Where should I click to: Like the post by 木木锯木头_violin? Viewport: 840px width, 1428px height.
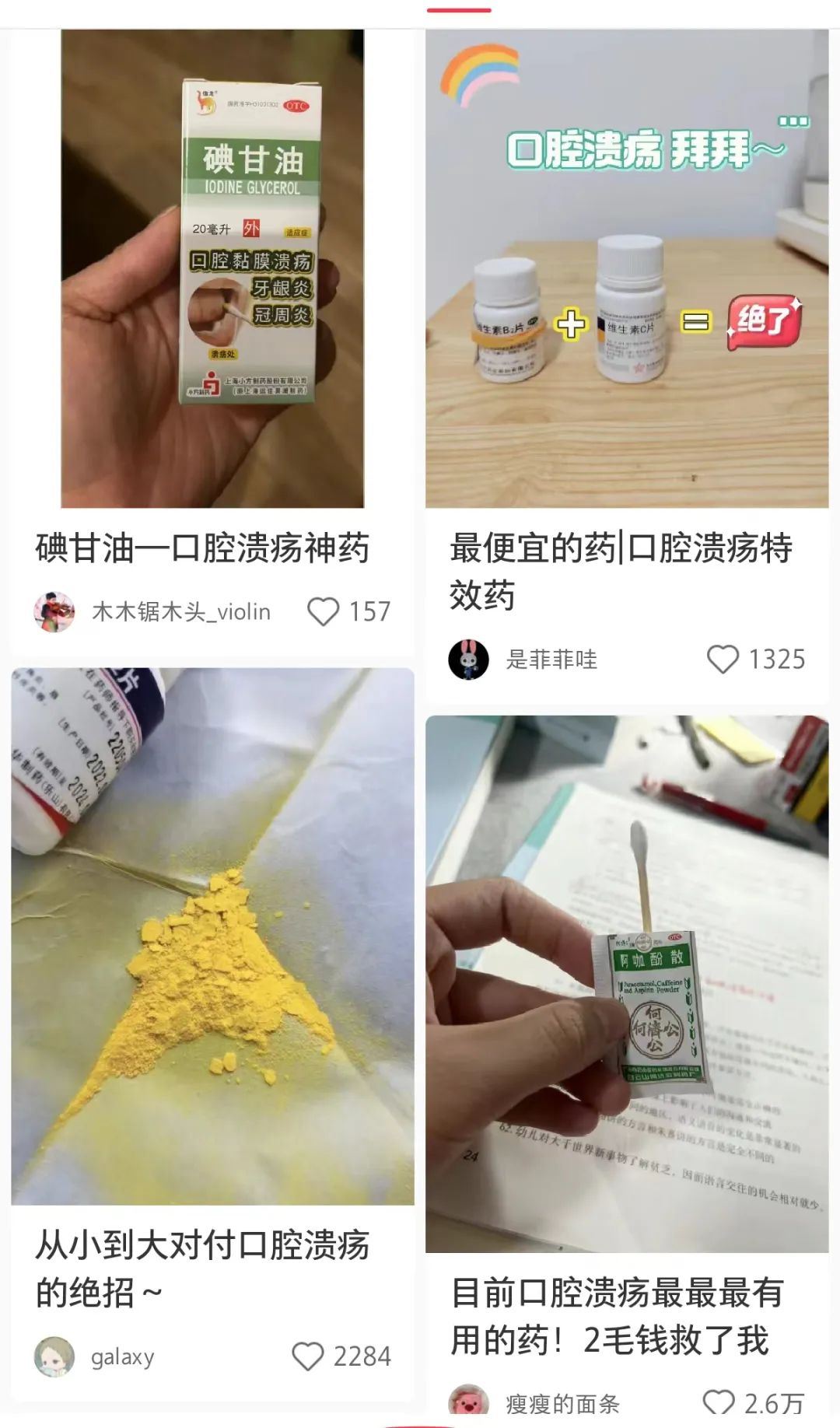tap(324, 612)
